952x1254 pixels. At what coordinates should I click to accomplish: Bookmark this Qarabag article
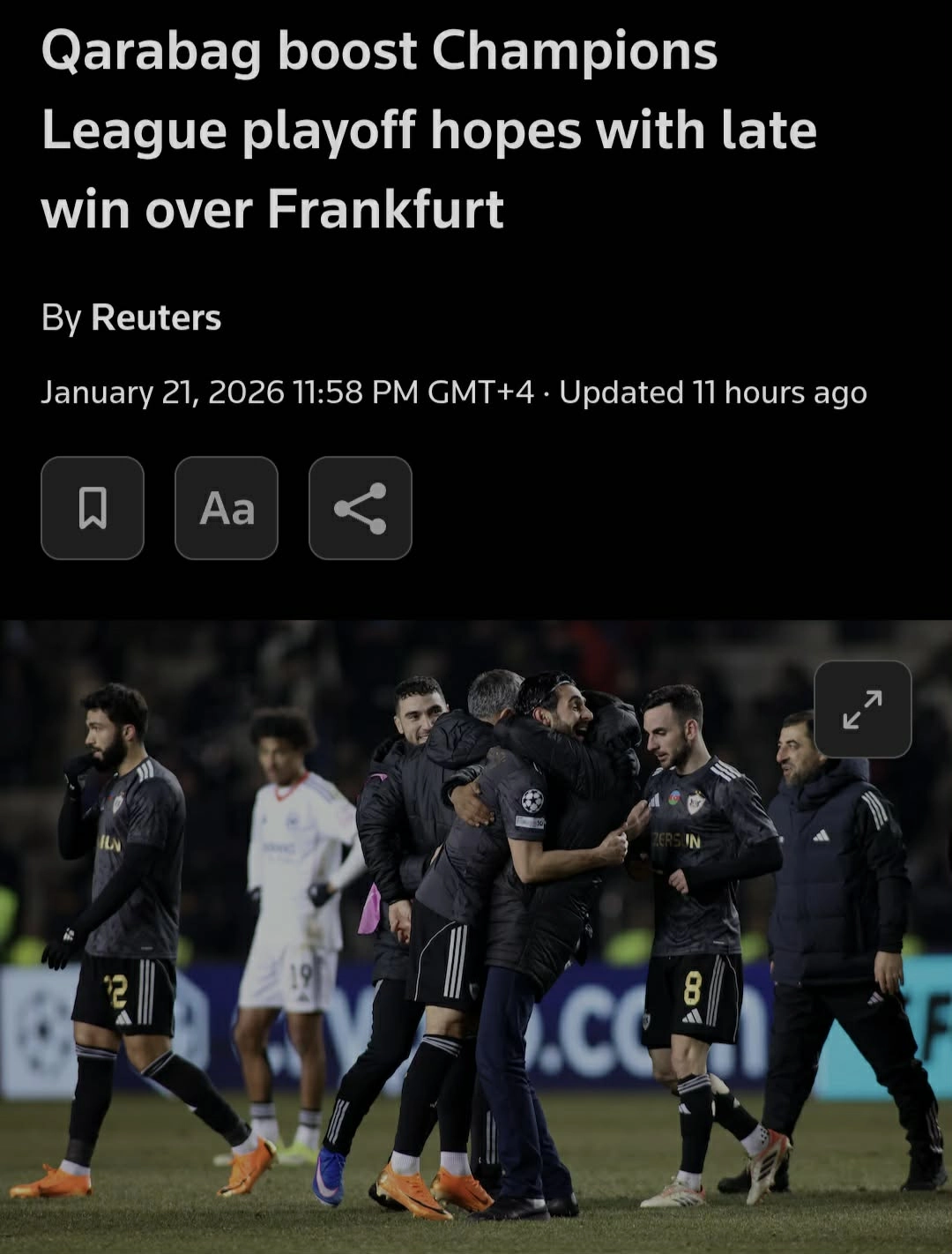[93, 508]
